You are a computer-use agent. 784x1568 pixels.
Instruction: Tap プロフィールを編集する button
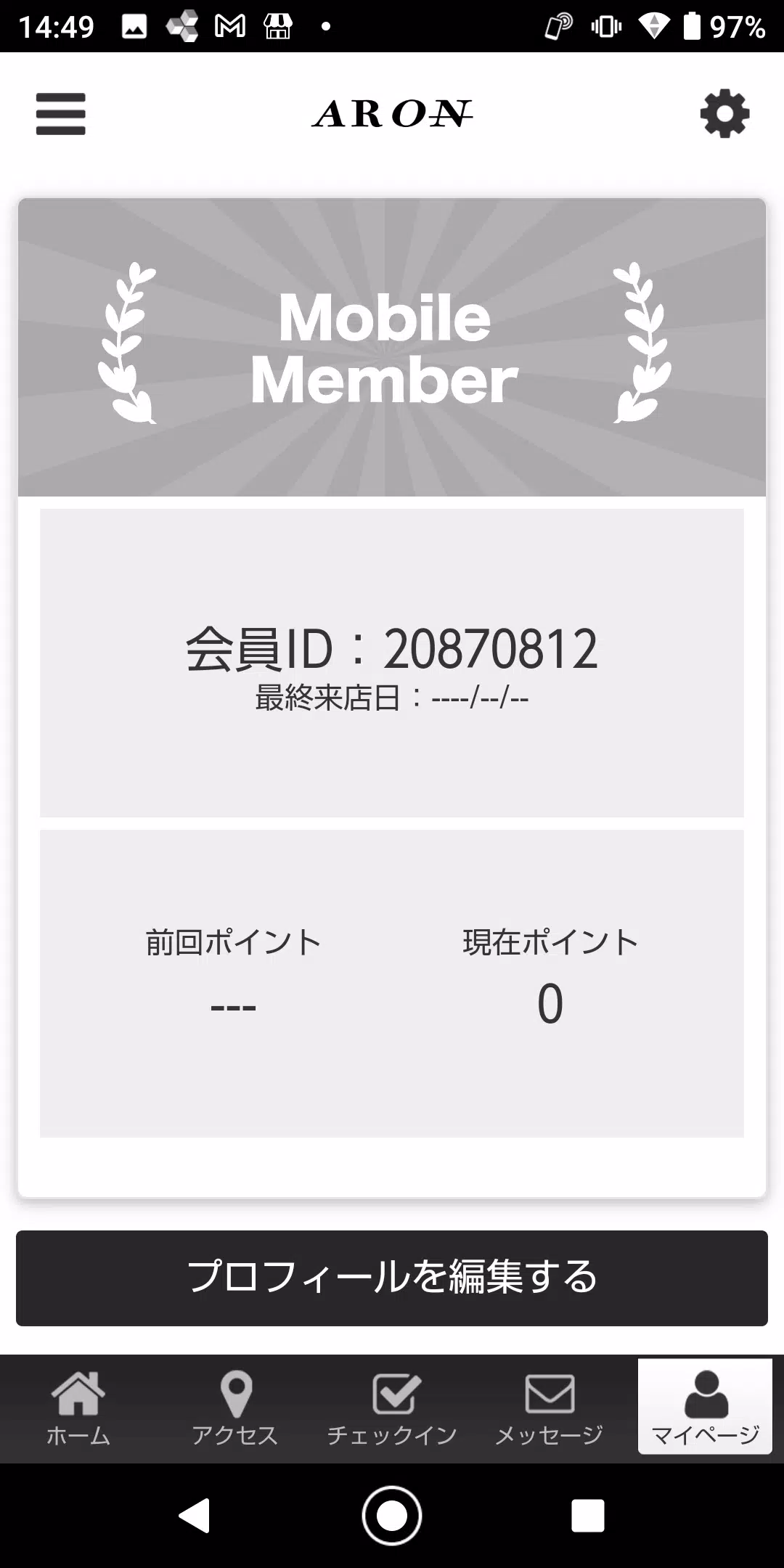pos(392,1278)
